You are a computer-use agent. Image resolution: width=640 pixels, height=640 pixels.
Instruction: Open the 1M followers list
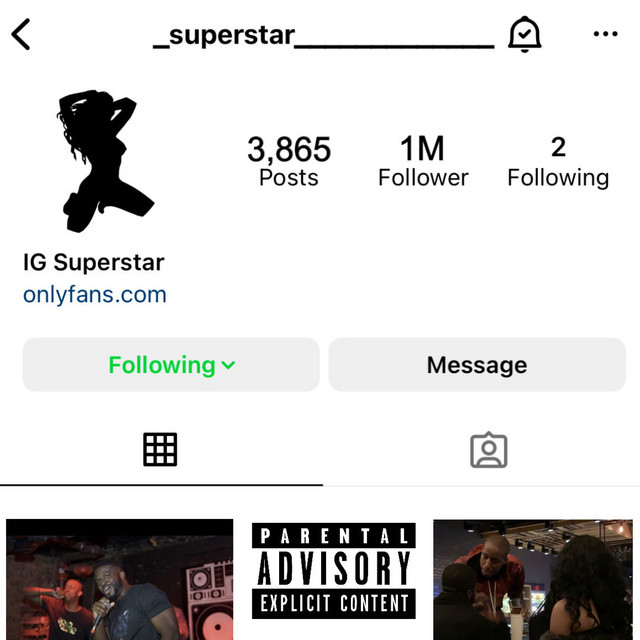click(423, 162)
